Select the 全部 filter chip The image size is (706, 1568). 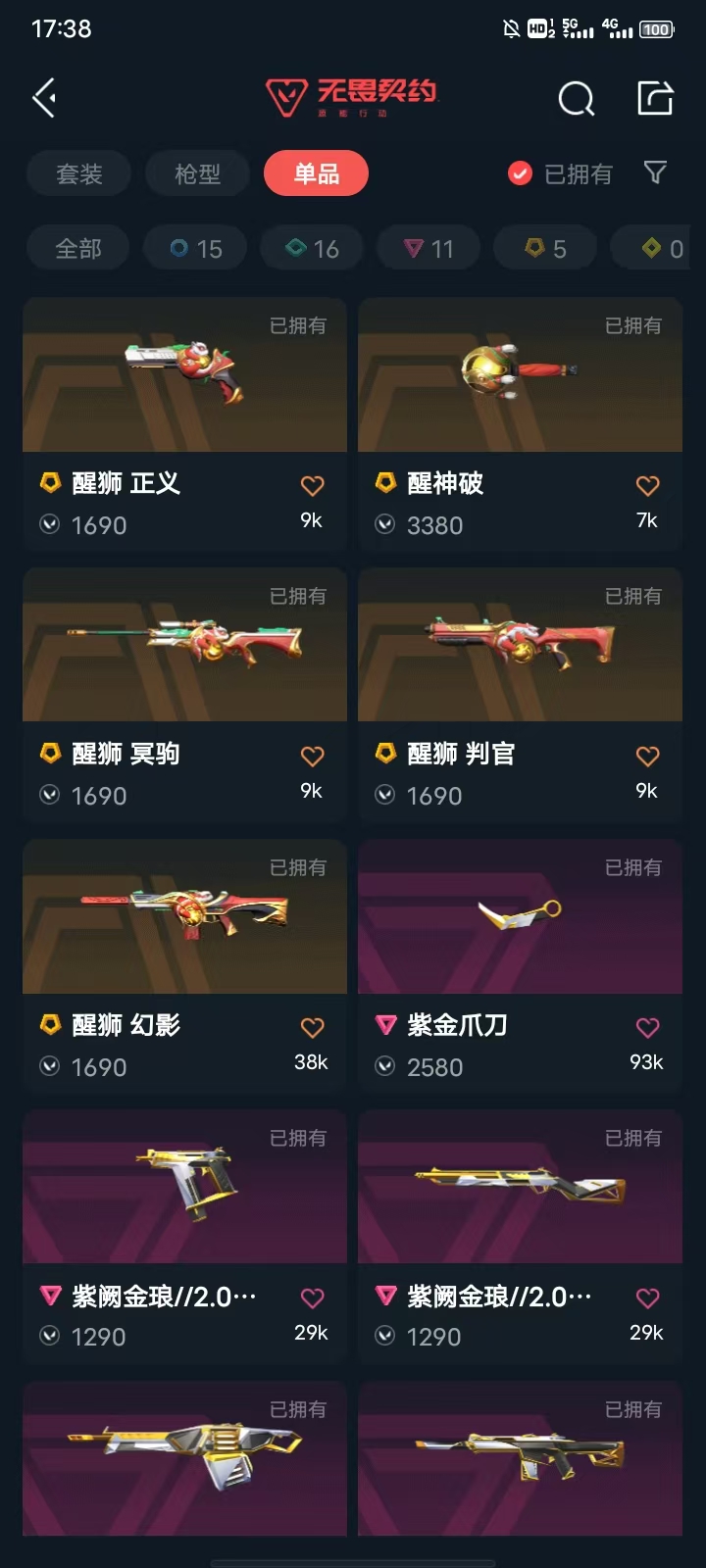[78, 249]
